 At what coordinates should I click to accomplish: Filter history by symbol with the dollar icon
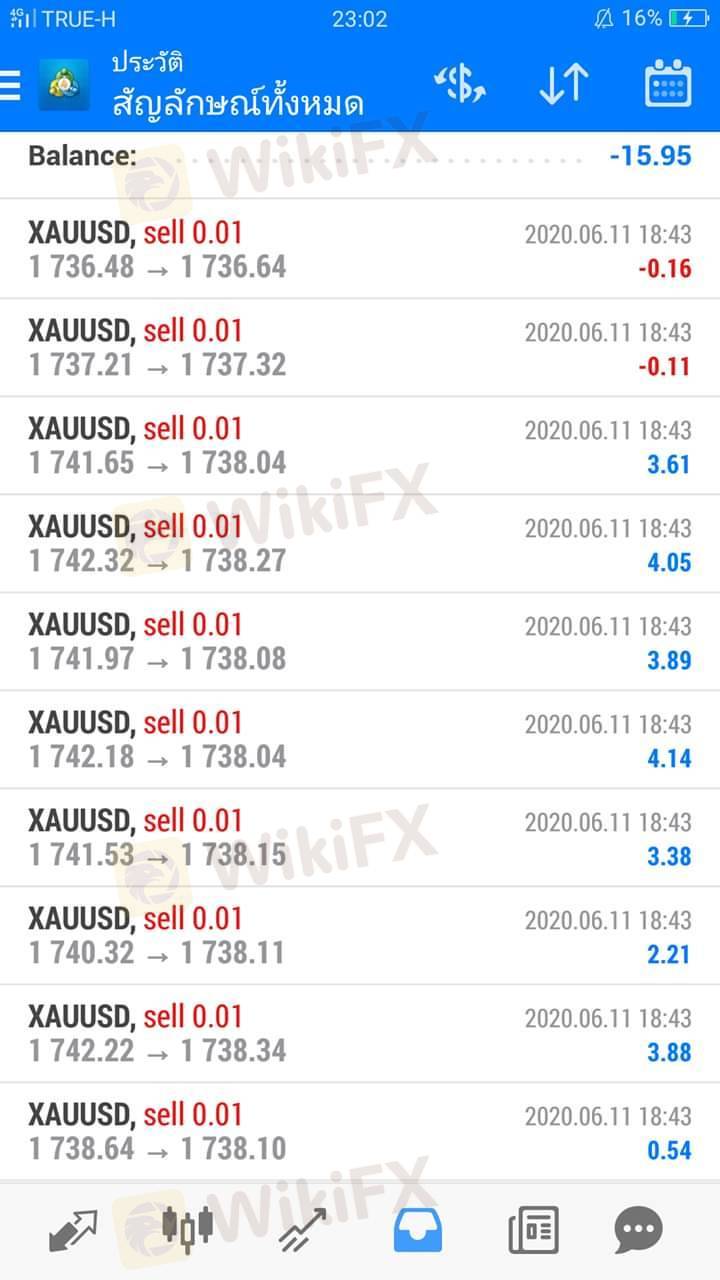pos(459,84)
